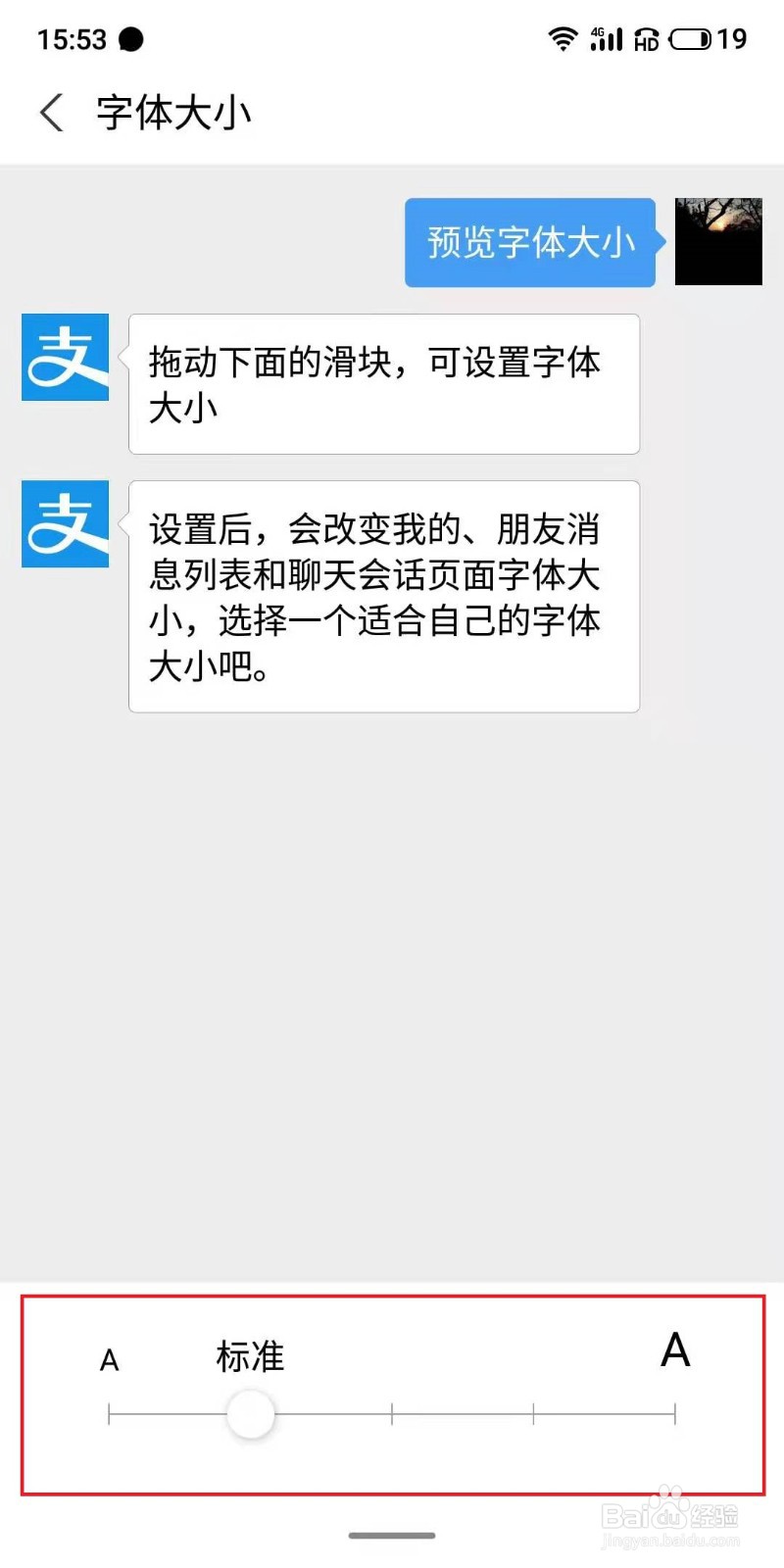This screenshot has height=1568, width=784.
Task: Click the battery icon showing 19 percent
Action: click(692, 39)
